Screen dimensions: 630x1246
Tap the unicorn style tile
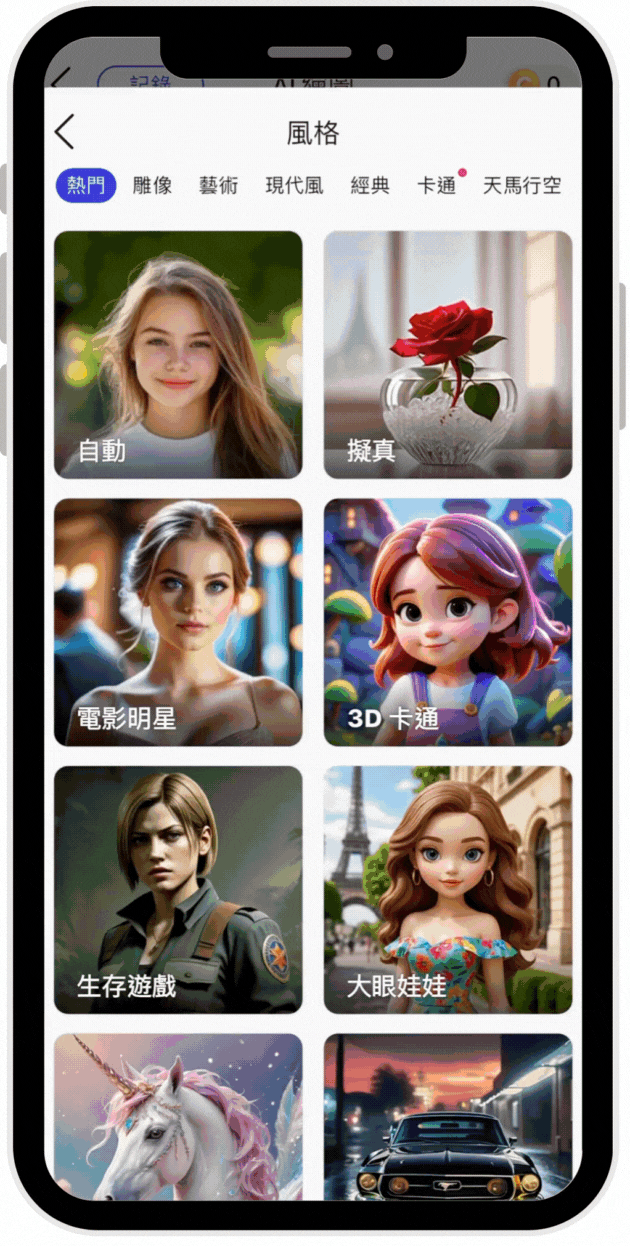(178, 1116)
